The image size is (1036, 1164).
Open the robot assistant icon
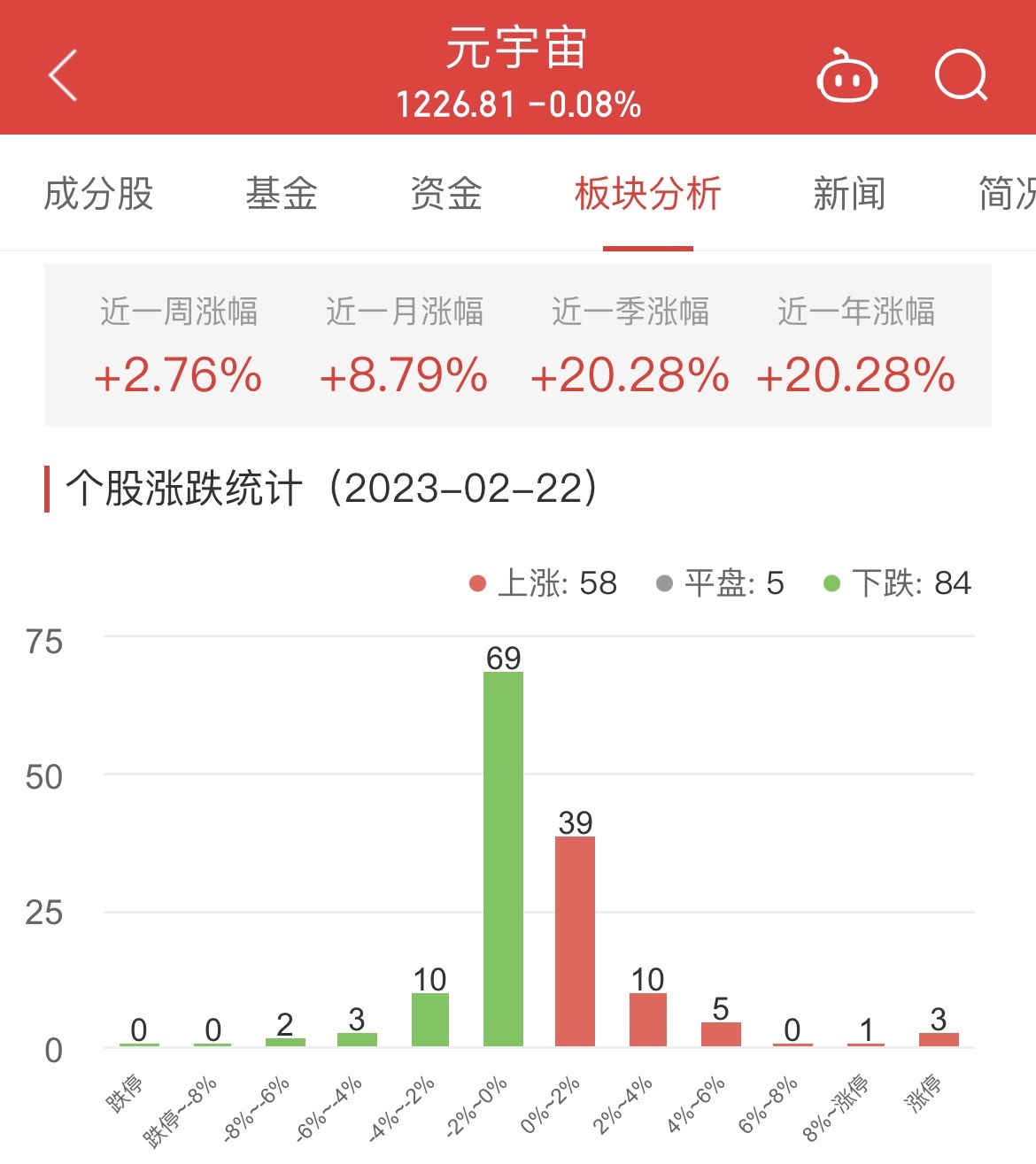coord(847,77)
